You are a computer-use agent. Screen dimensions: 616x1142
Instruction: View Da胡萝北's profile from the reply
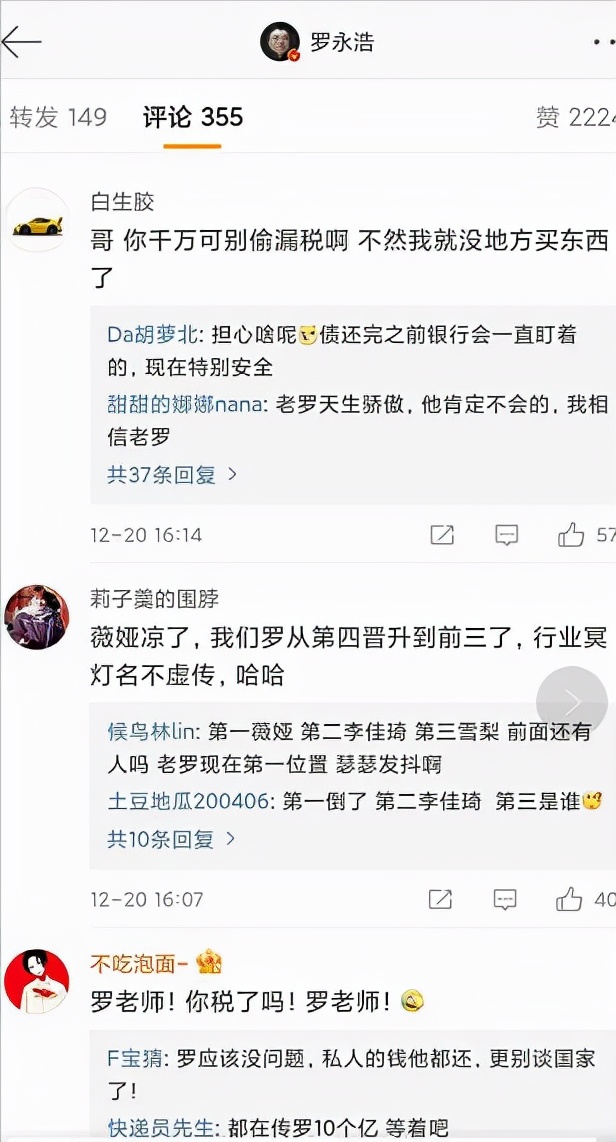(x=154, y=335)
